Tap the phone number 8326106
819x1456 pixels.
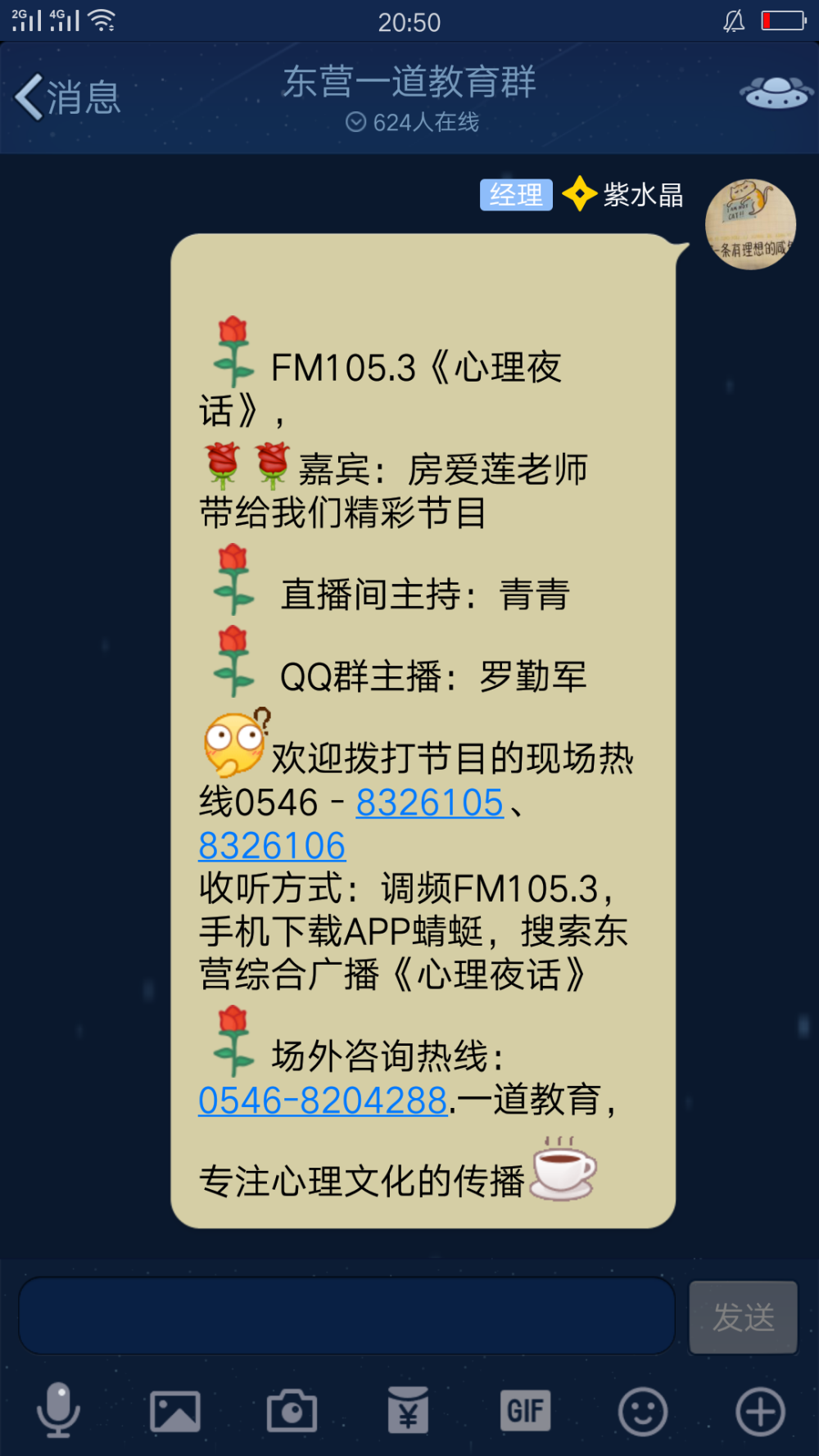point(272,846)
